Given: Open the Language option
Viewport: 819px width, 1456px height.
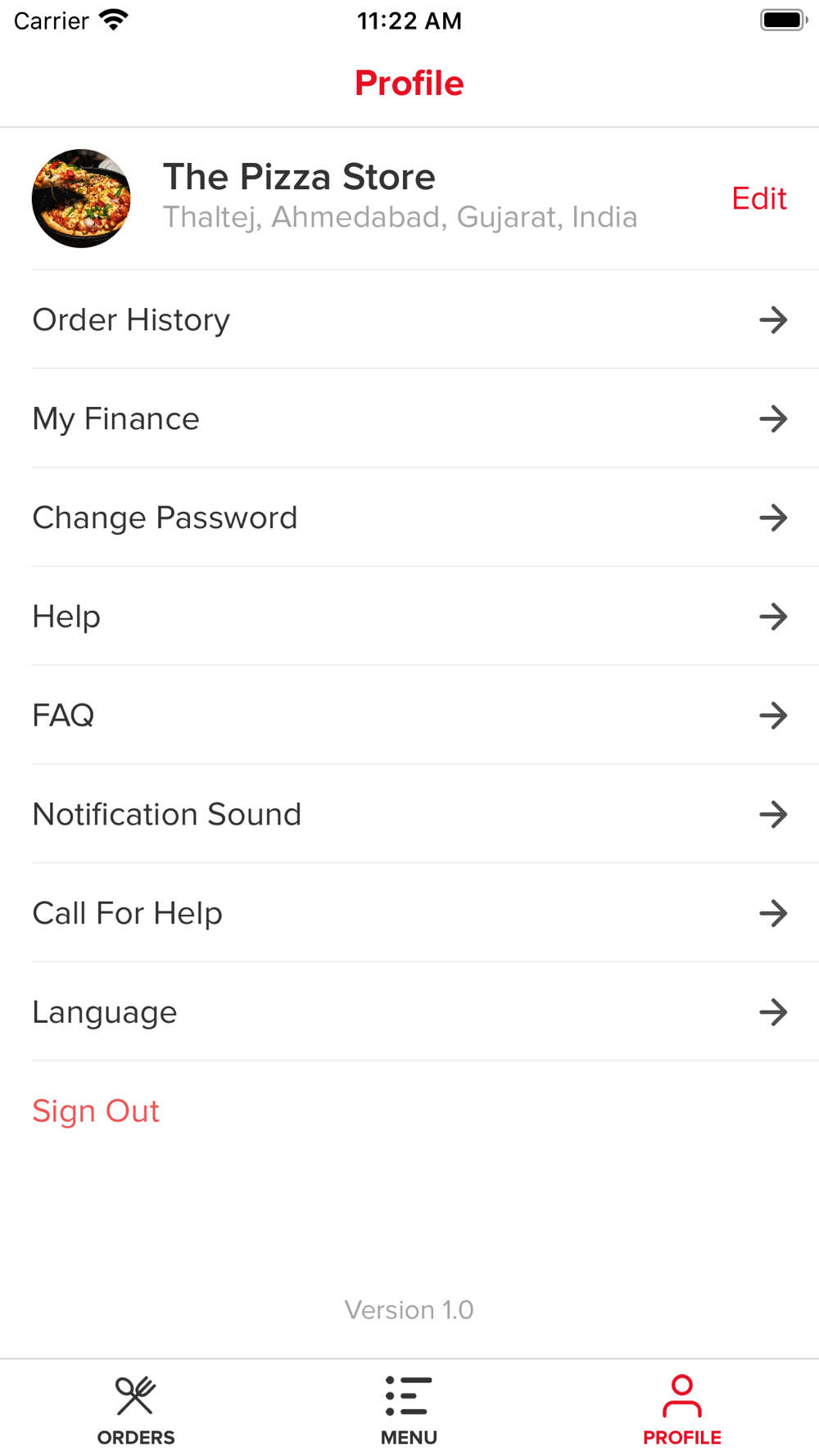Looking at the screenshot, I should 409,1012.
